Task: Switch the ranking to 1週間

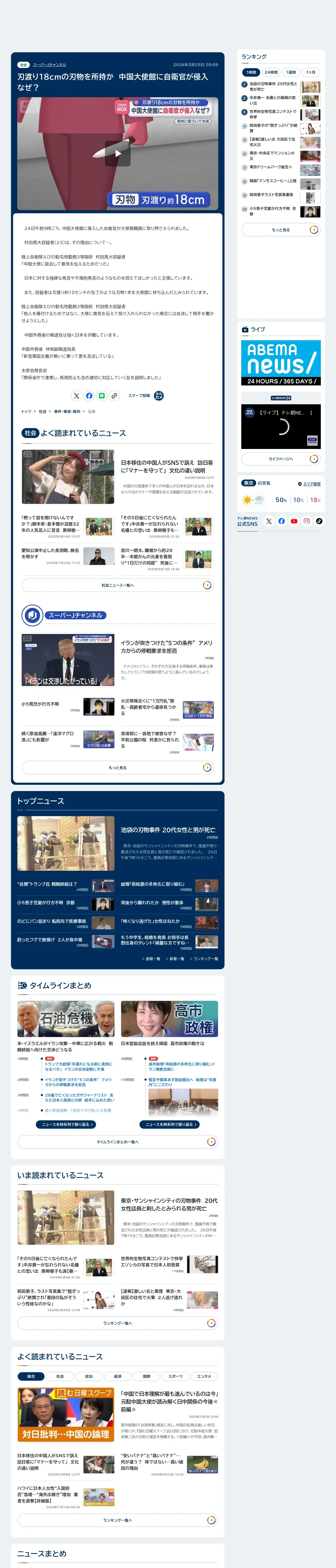Action: [x=291, y=72]
